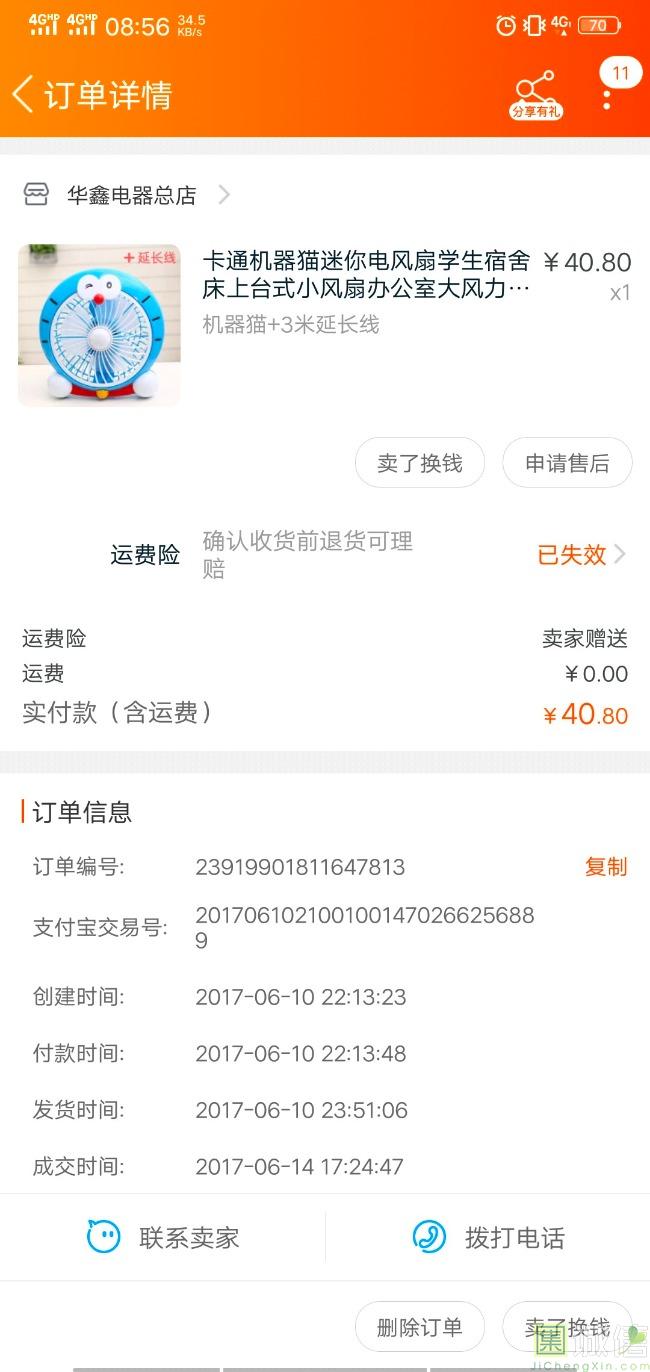Call the seller with 拨打电话
Image resolution: width=650 pixels, height=1372 pixels.
click(488, 1237)
